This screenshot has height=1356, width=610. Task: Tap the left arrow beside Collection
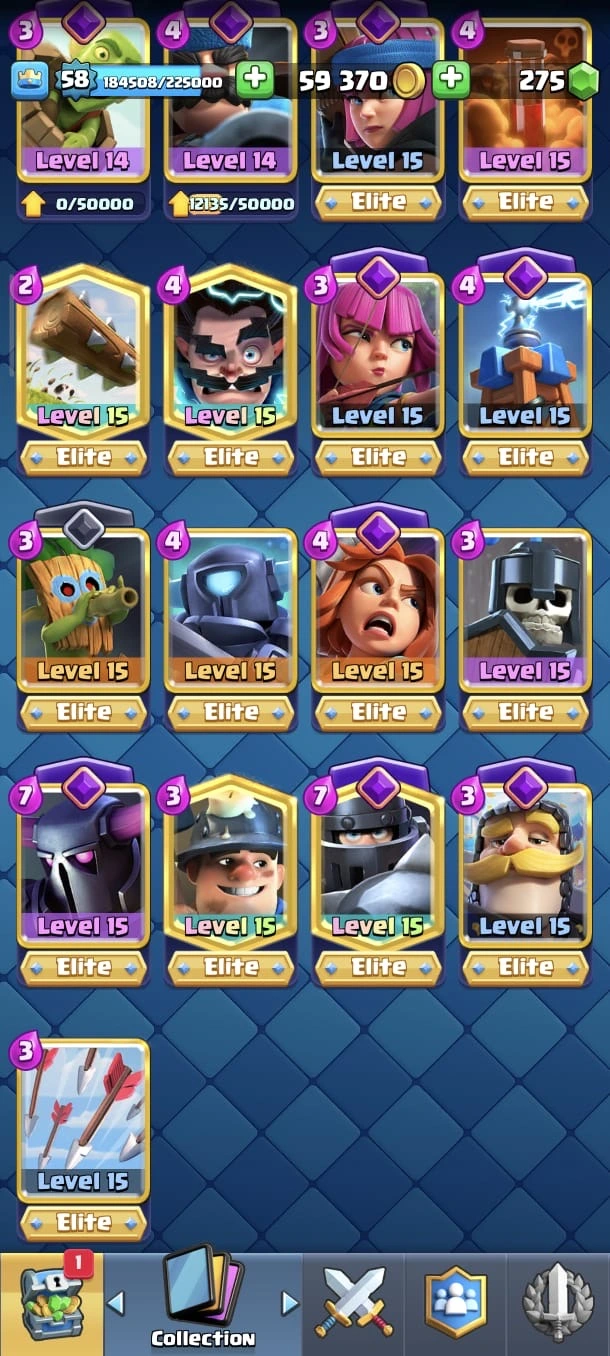tap(117, 1303)
